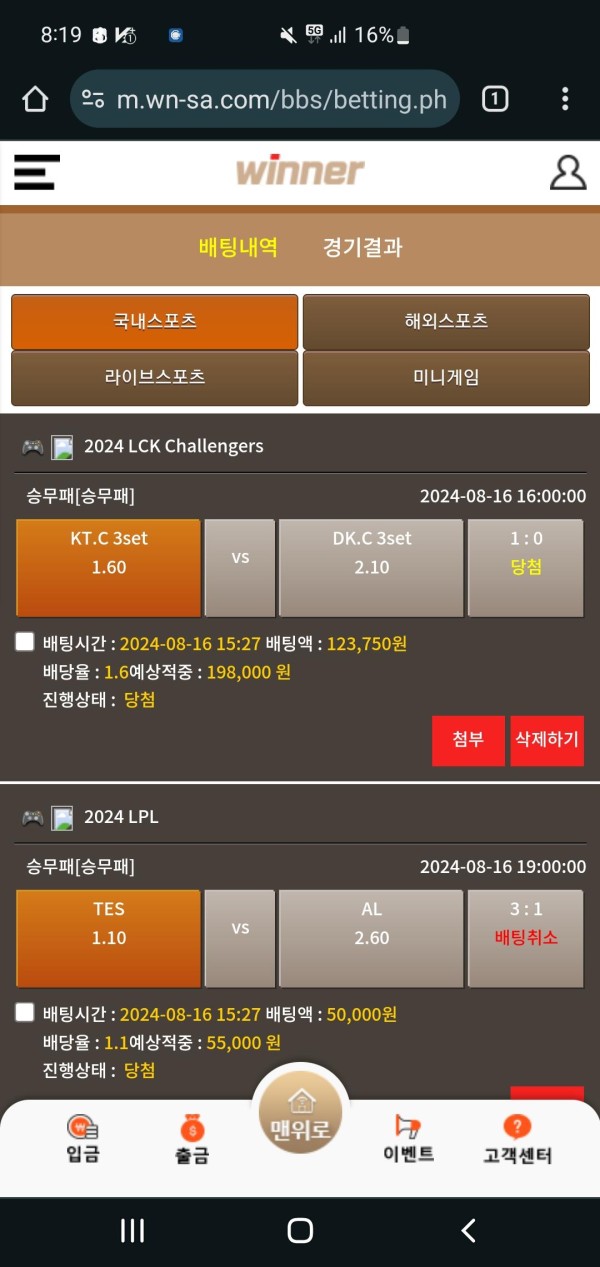Open 출금 withdrawal in bottom bar
Screen dimensions: 600x1267
192,1140
